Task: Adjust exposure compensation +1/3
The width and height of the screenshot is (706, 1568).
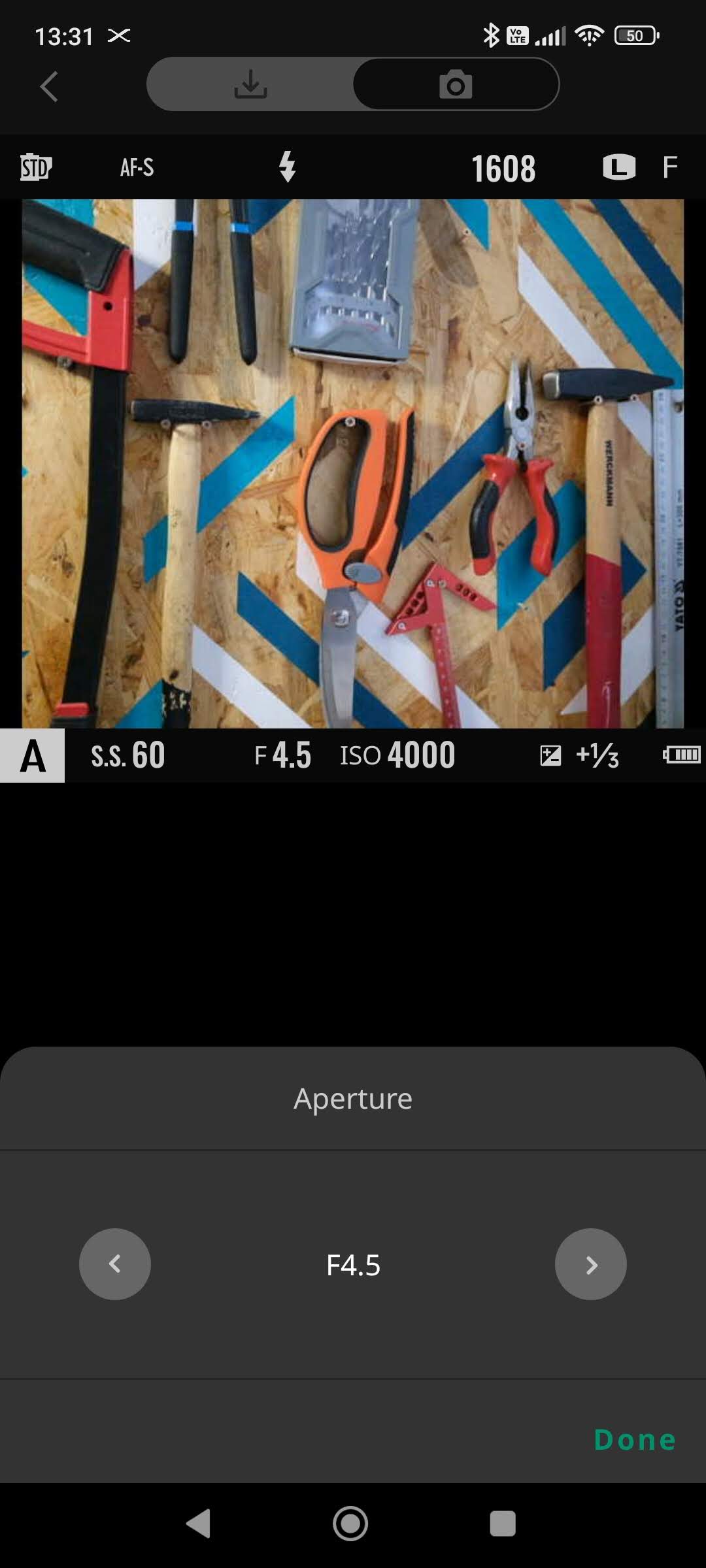Action: pyautogui.click(x=579, y=756)
